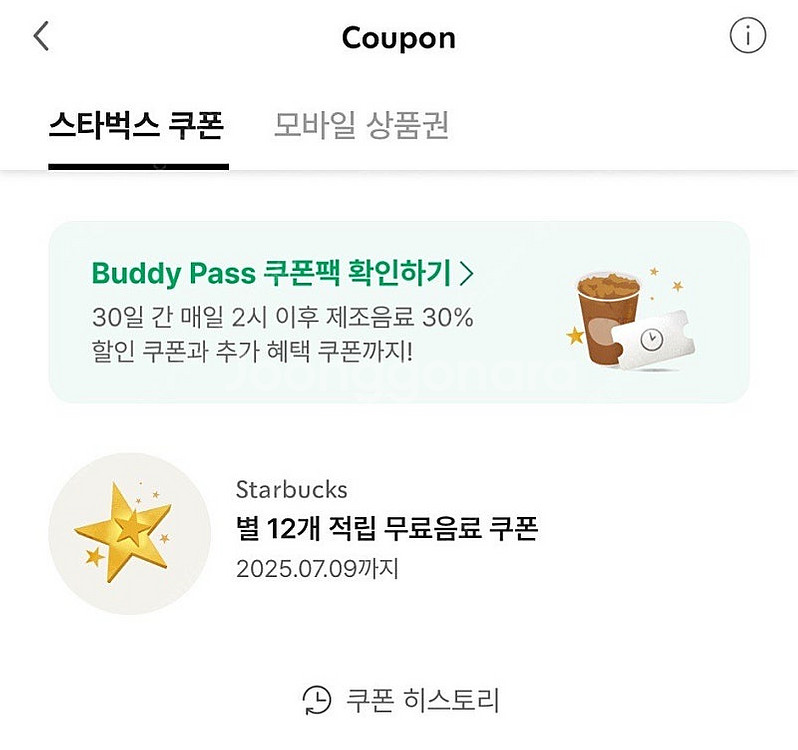Select the 스타벅스 쿠폰 tab

136,127
